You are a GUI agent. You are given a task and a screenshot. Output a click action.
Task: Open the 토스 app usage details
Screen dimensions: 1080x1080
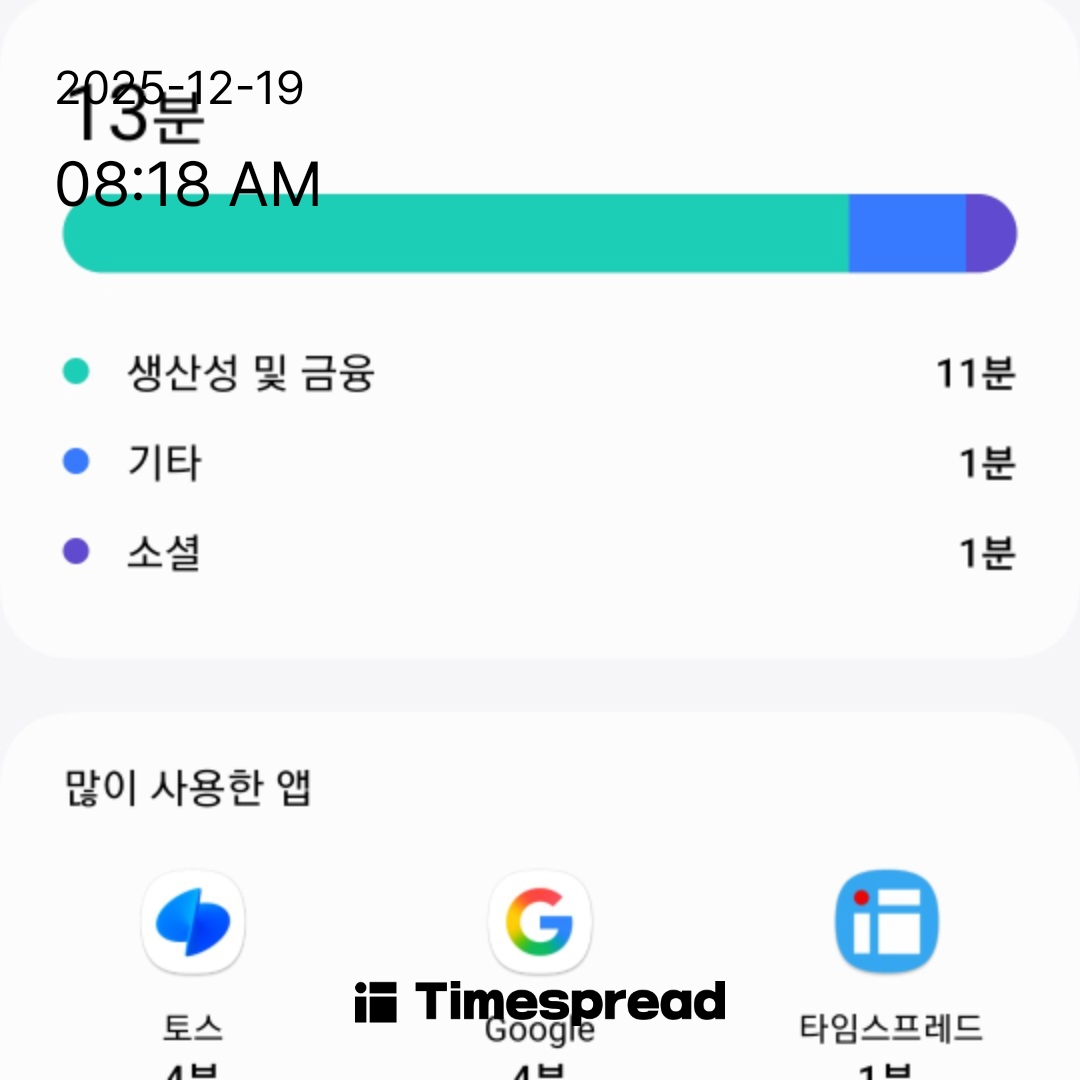(x=193, y=922)
